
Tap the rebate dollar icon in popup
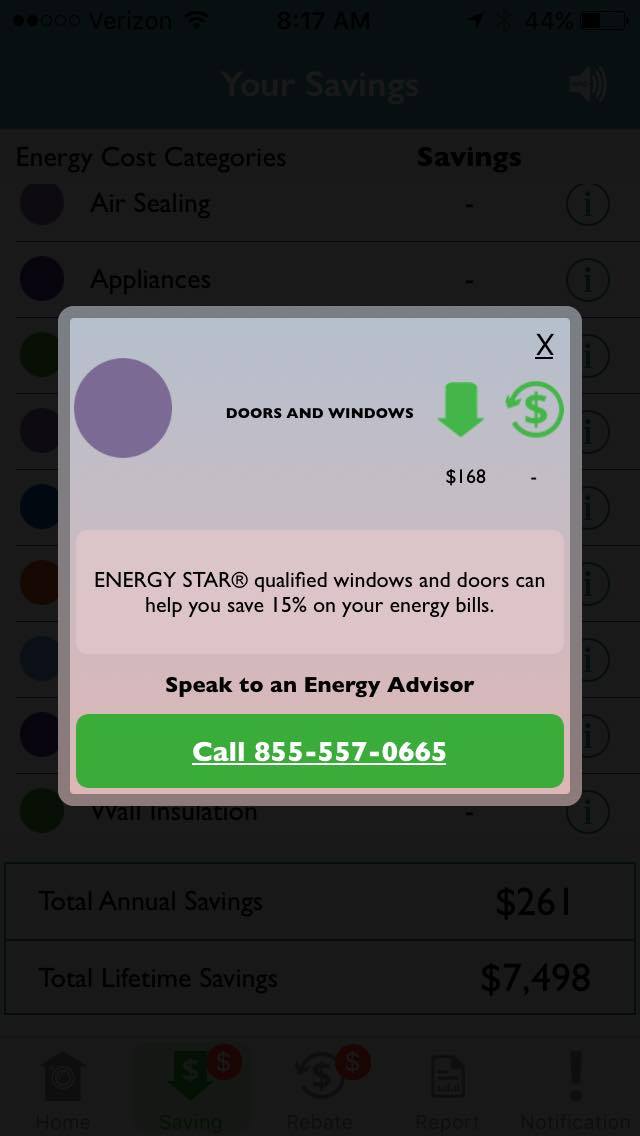(x=535, y=409)
